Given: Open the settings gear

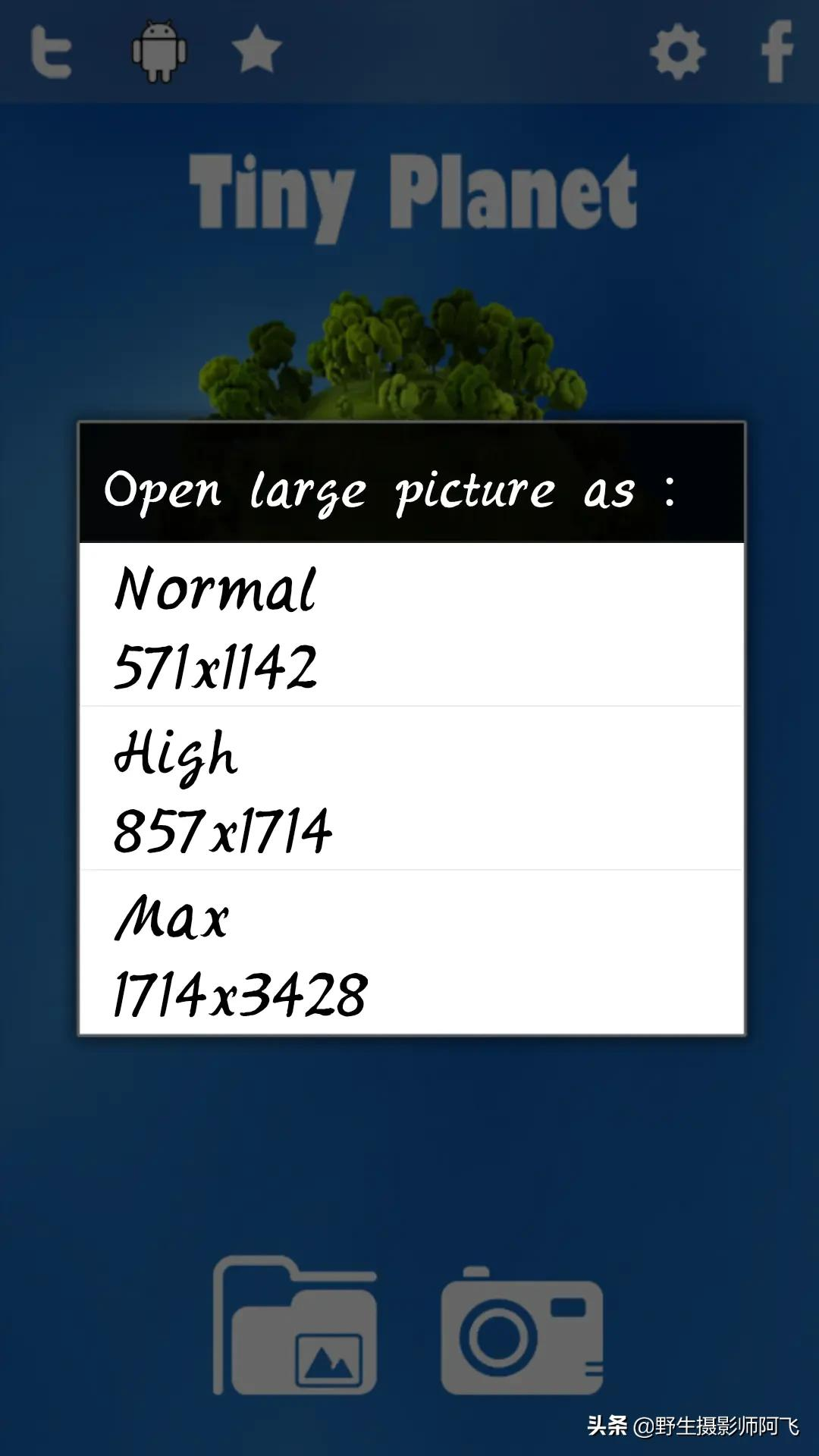Looking at the screenshot, I should pyautogui.click(x=677, y=52).
